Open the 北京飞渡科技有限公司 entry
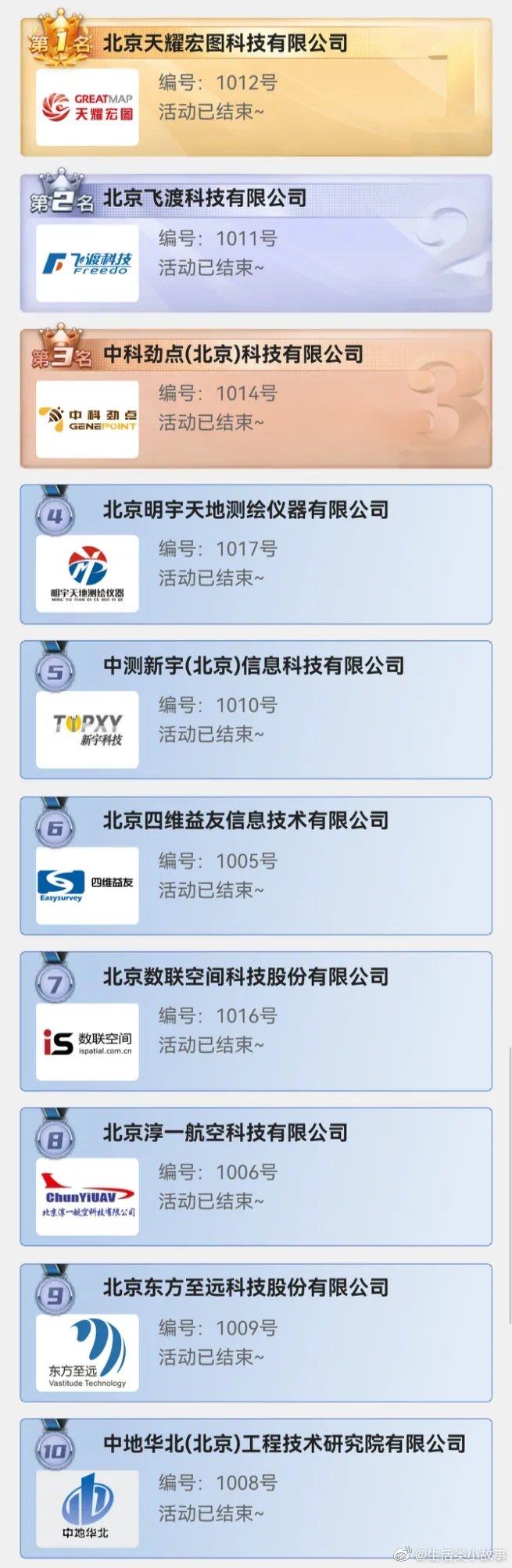Image resolution: width=512 pixels, height=1568 pixels. point(256,243)
